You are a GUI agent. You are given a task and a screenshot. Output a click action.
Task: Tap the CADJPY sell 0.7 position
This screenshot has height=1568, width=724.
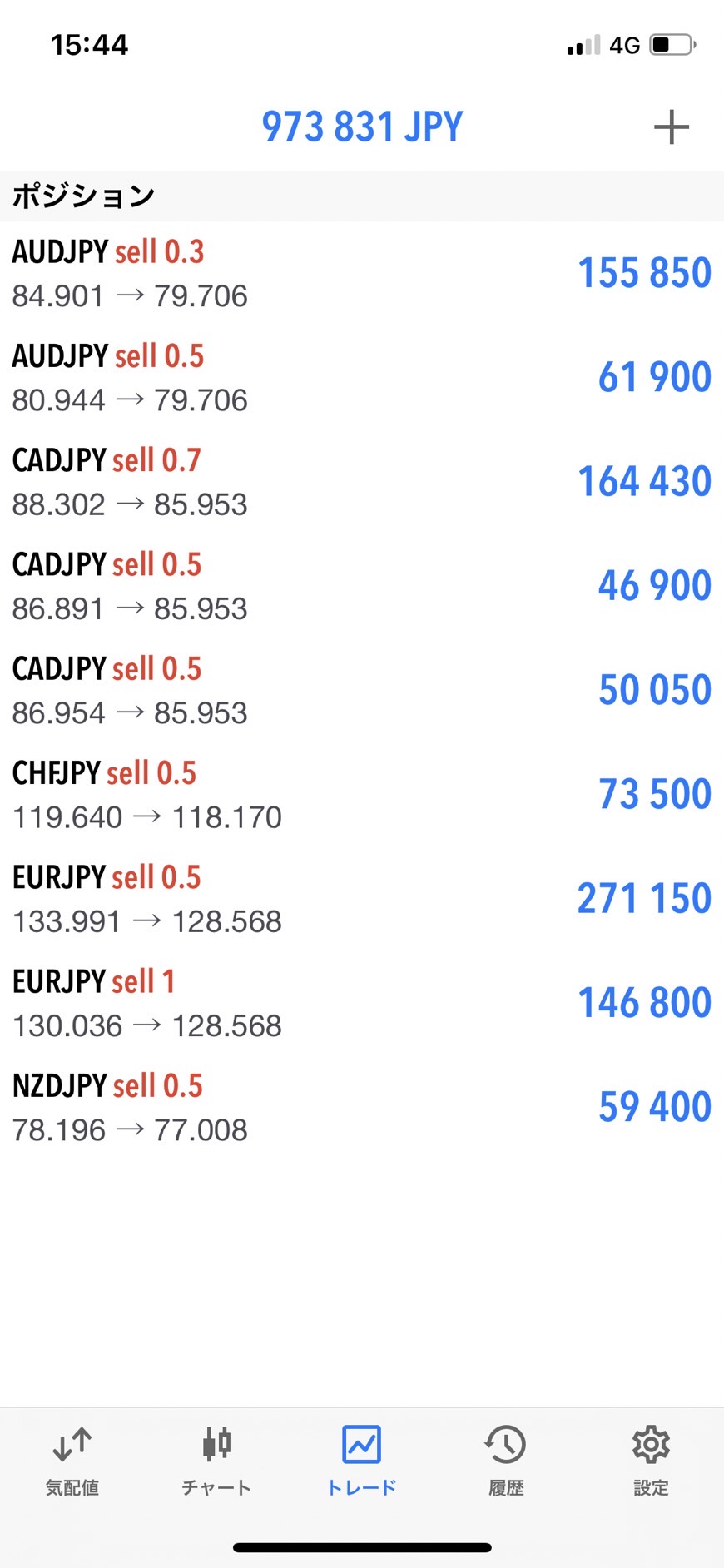click(361, 481)
